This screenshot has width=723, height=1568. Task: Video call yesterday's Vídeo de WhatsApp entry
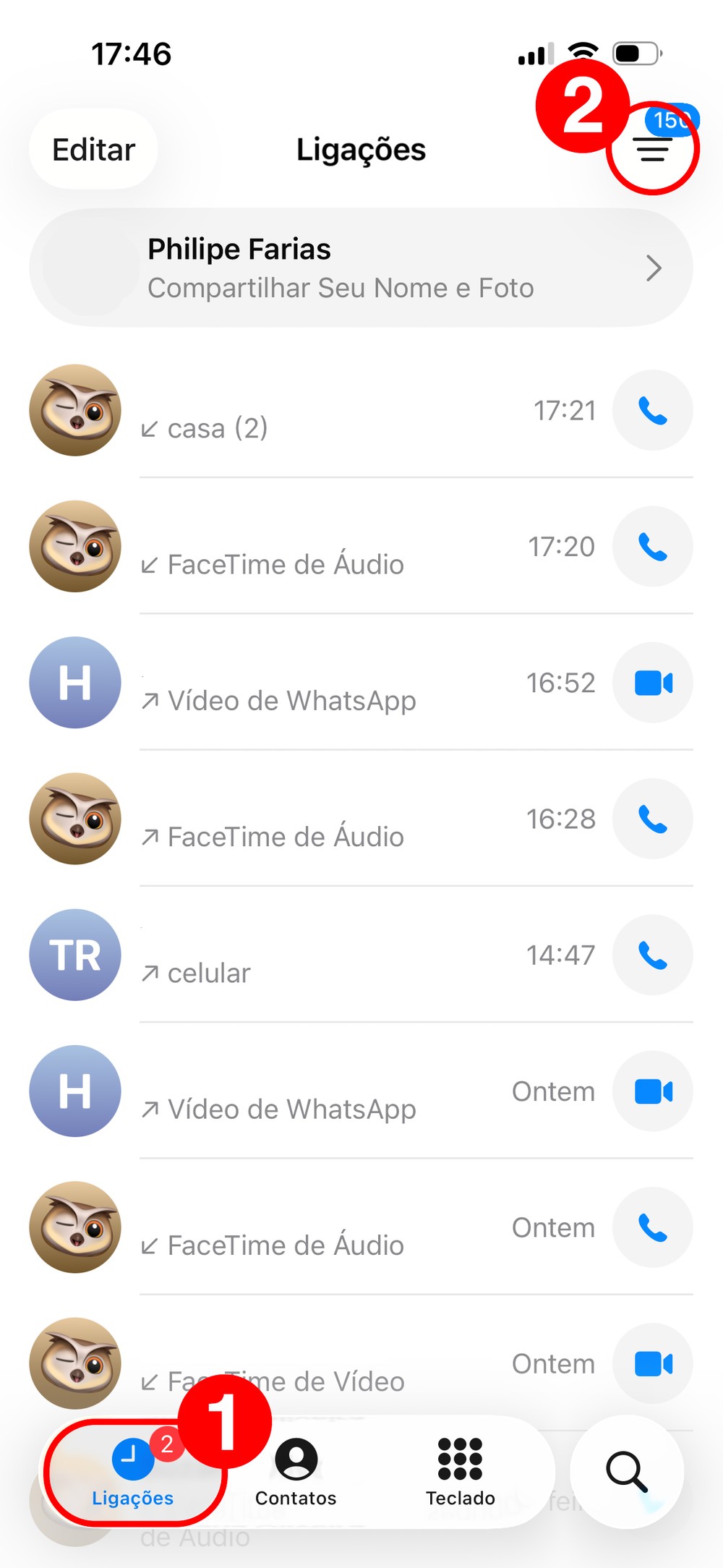(x=652, y=1091)
